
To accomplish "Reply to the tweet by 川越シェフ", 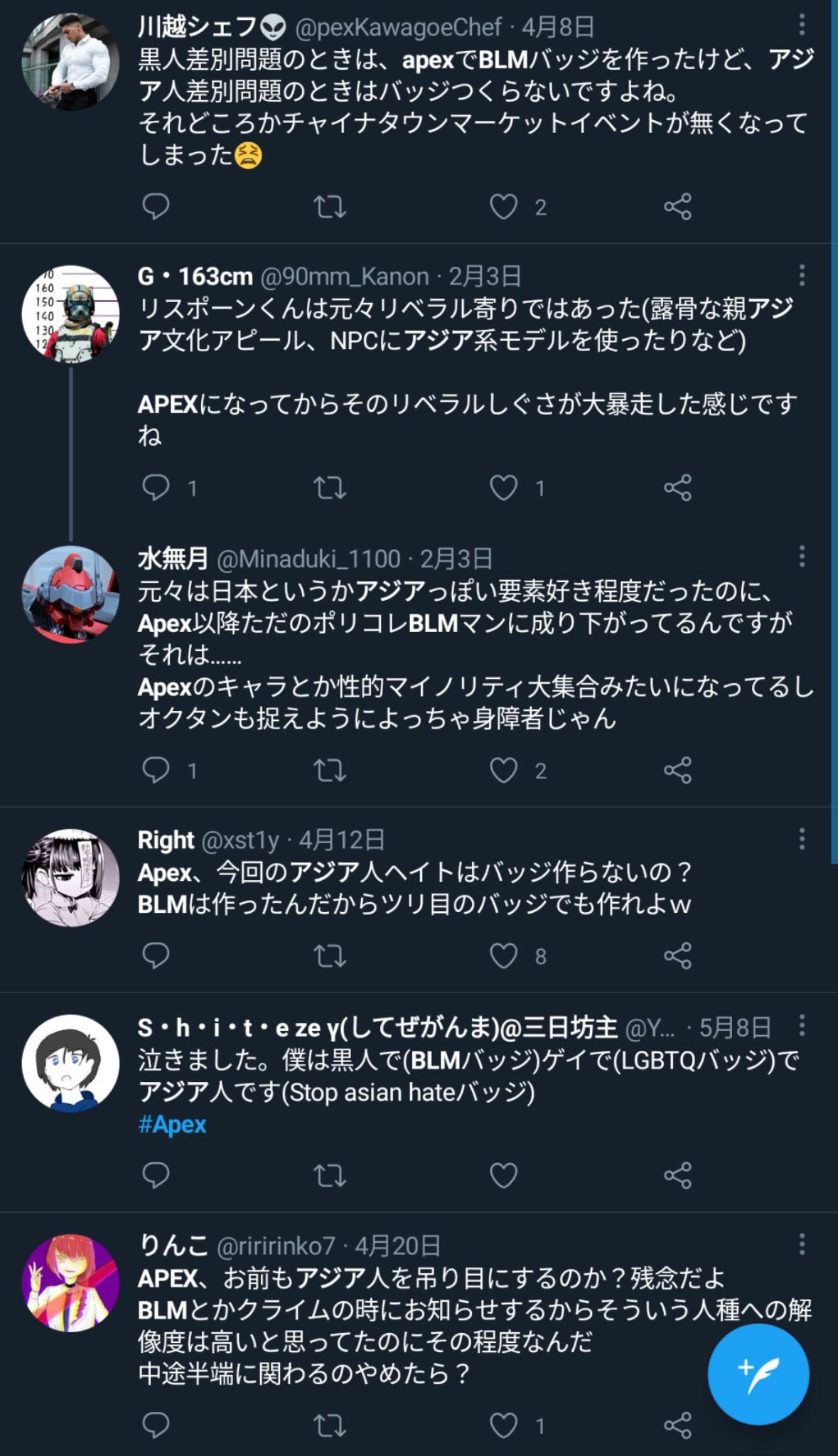I will click(x=156, y=207).
